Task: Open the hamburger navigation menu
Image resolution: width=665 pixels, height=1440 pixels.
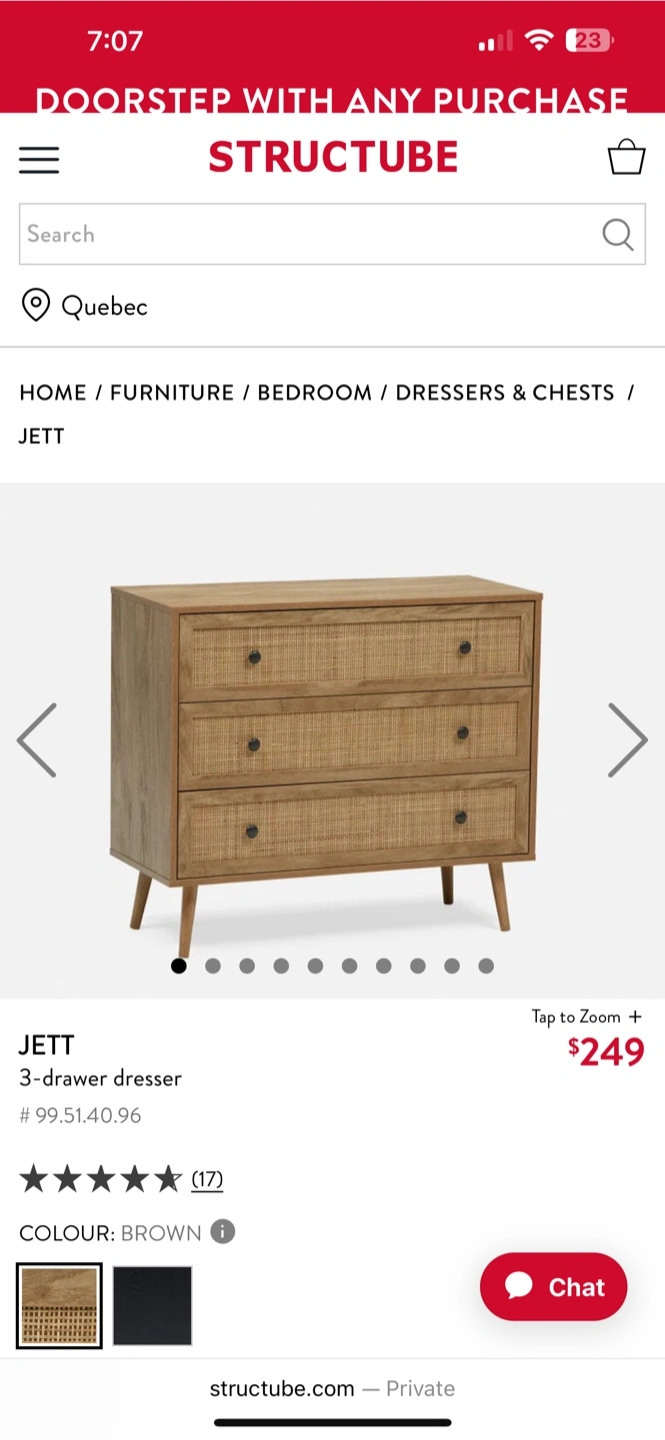Action: pyautogui.click(x=39, y=160)
